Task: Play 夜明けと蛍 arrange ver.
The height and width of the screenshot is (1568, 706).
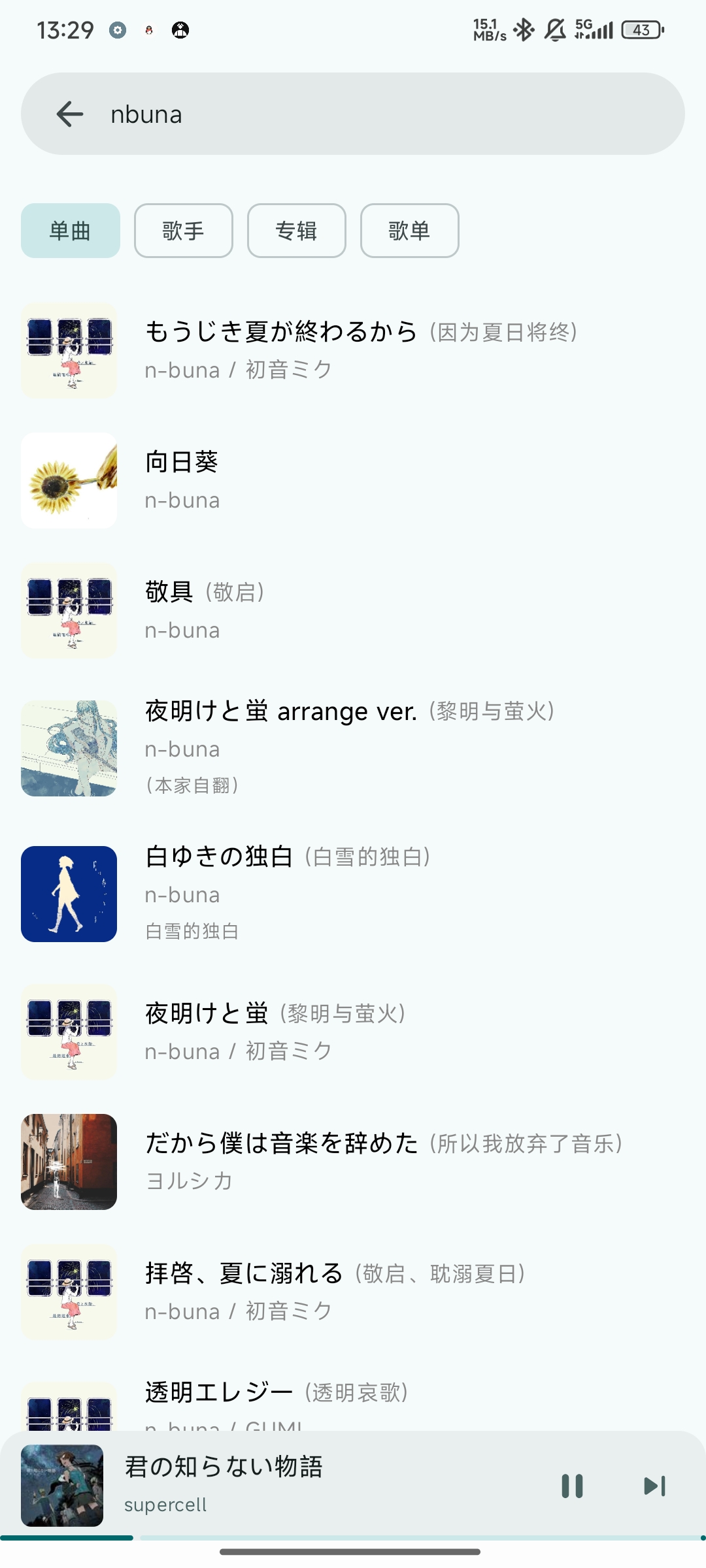Action: (353, 748)
